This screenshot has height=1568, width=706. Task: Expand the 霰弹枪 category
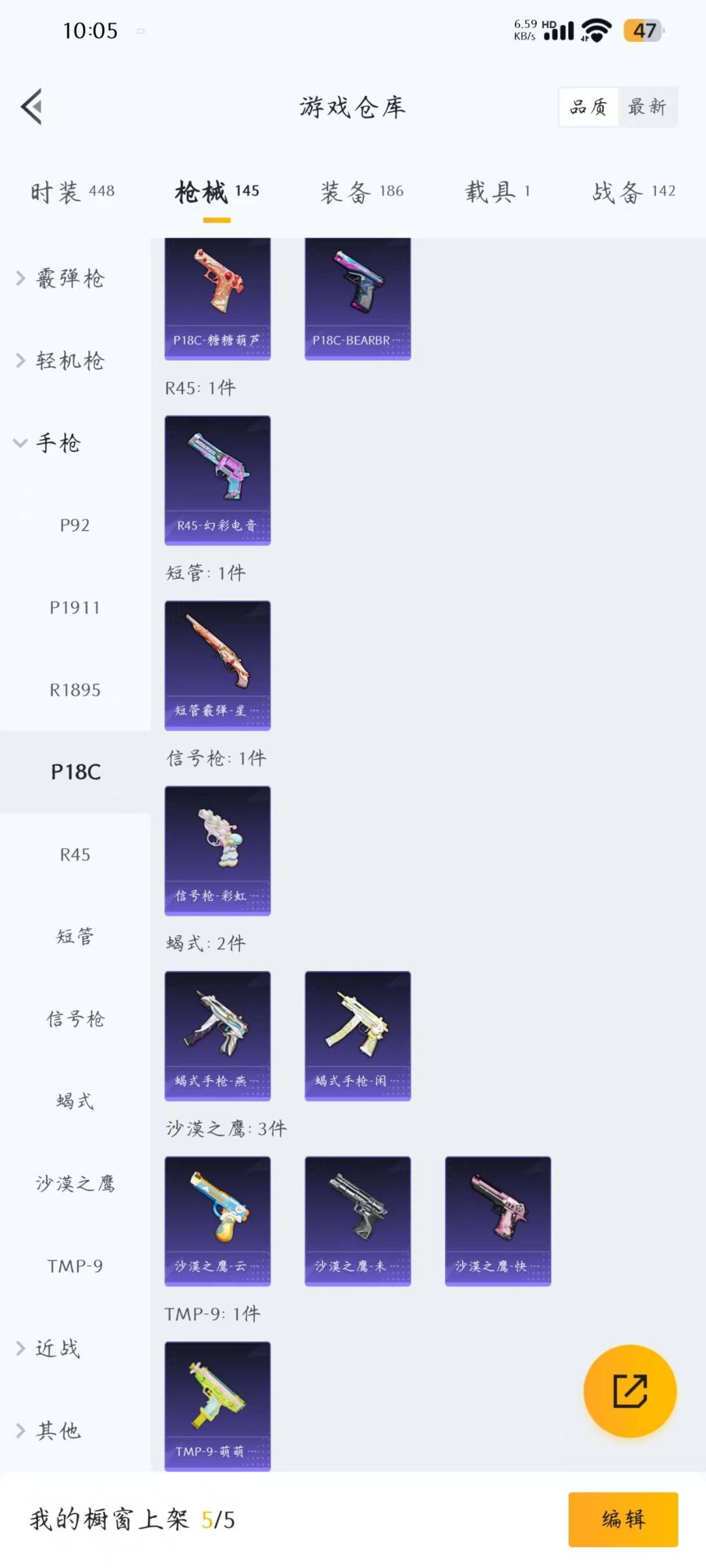point(69,278)
